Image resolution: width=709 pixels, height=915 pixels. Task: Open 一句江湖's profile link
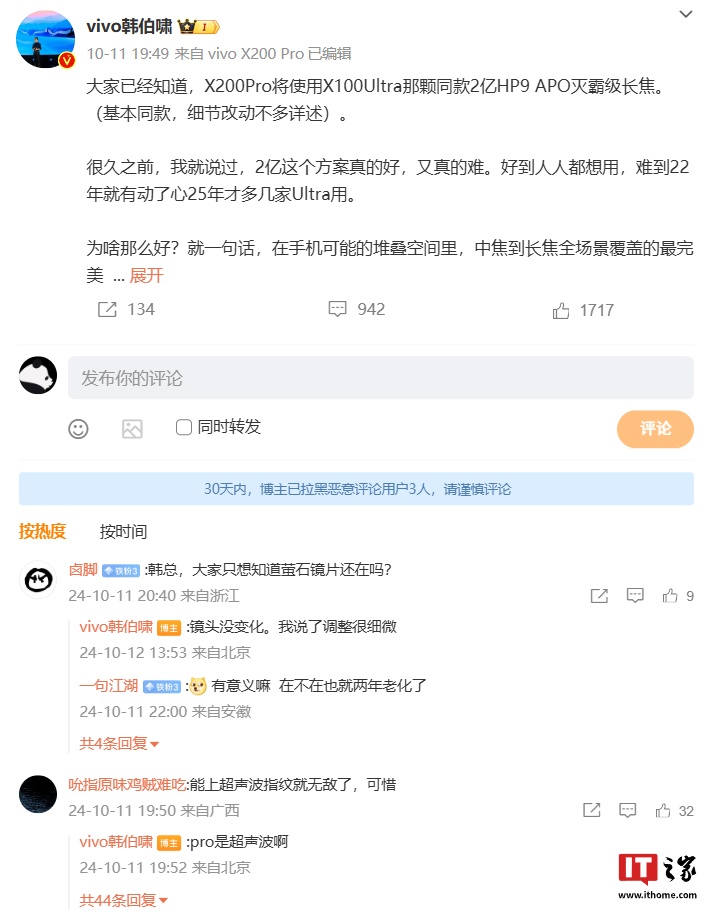pyautogui.click(x=109, y=685)
